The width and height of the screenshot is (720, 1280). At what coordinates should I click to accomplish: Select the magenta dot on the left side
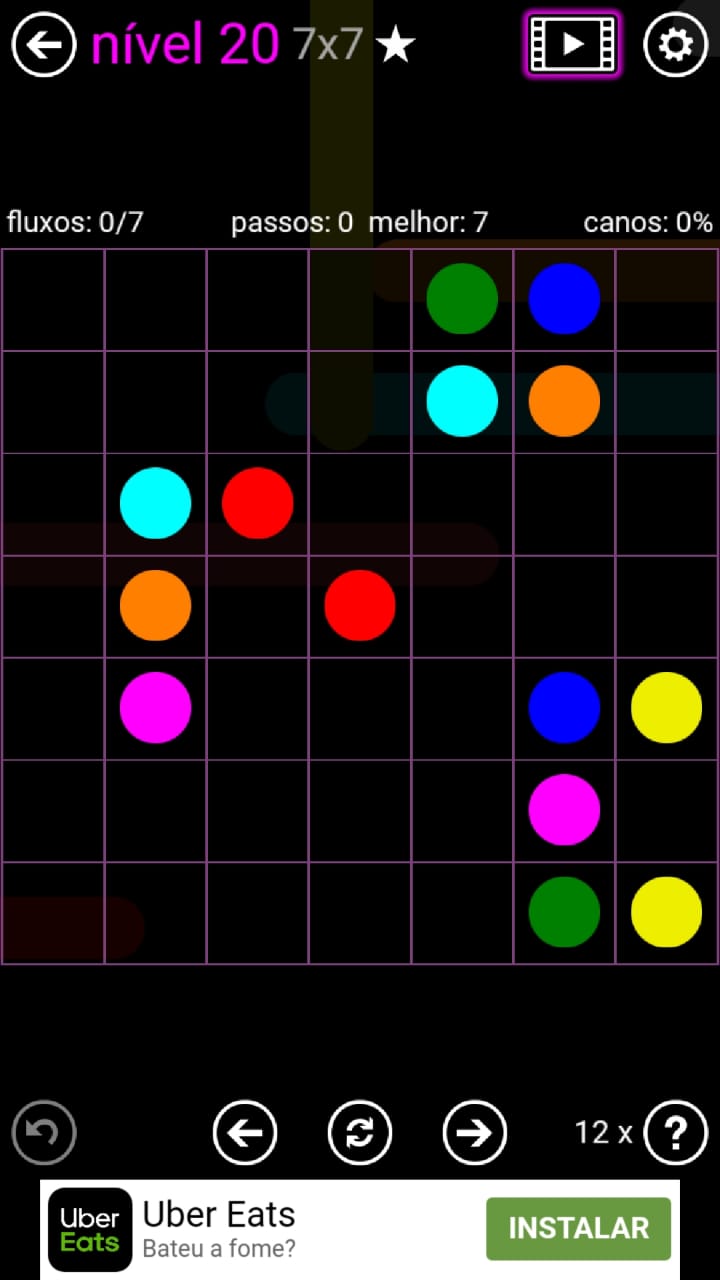coord(155,707)
